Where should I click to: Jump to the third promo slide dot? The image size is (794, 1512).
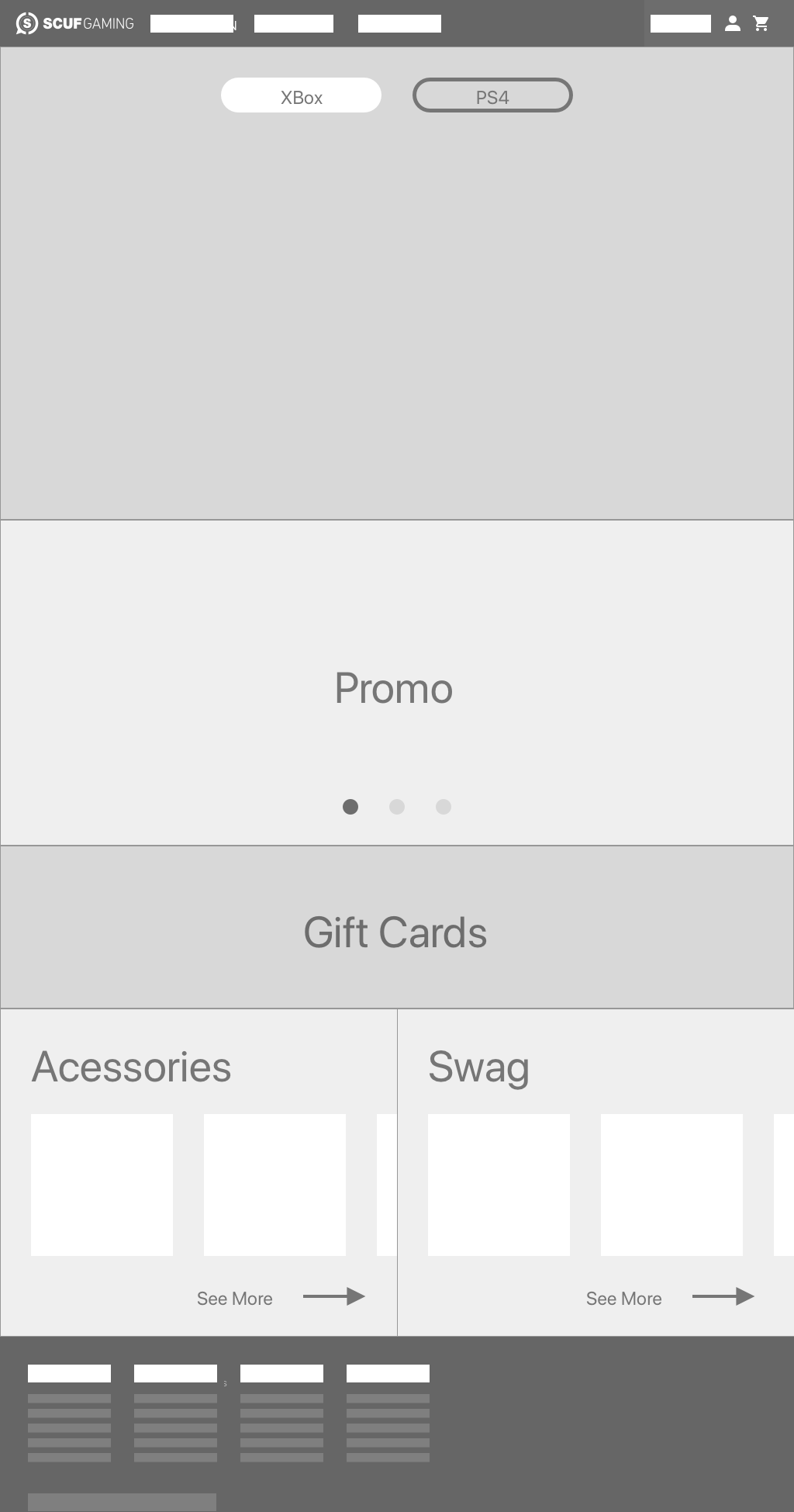point(444,807)
